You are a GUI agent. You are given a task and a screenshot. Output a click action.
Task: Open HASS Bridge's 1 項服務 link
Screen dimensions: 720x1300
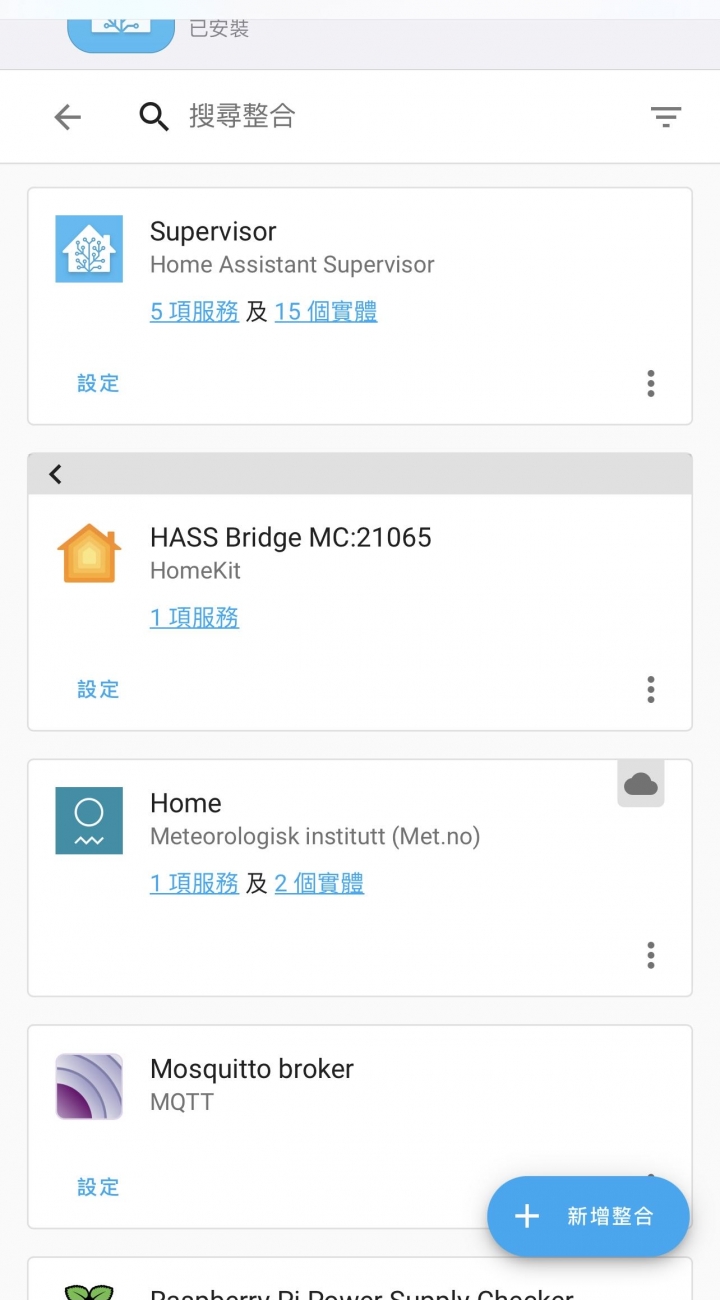click(194, 618)
